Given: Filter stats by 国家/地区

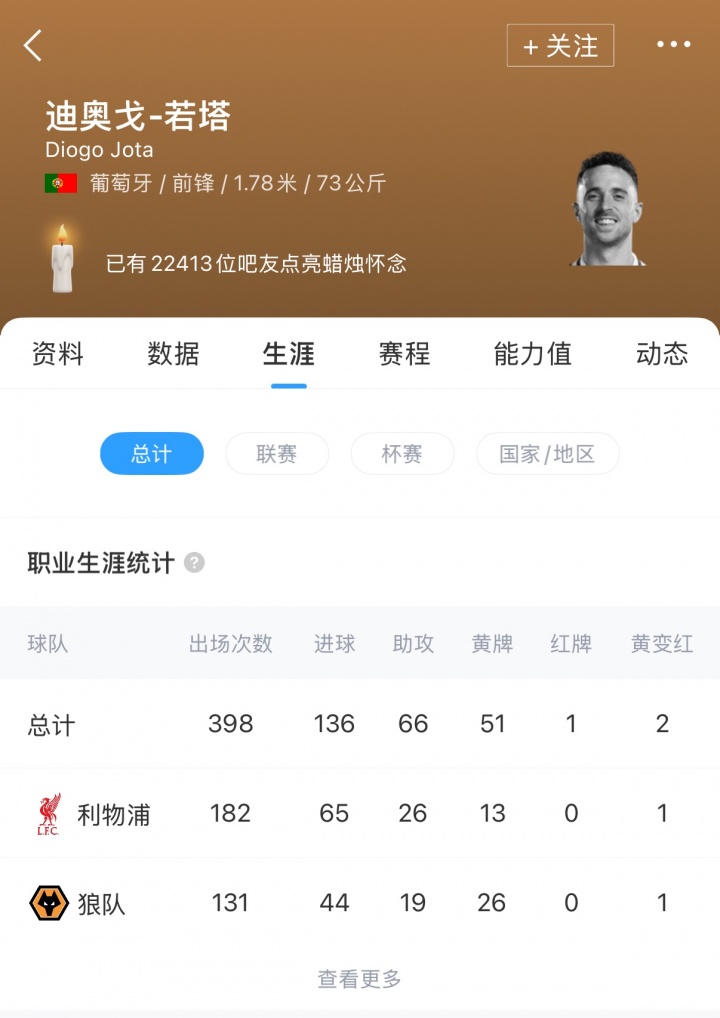Looking at the screenshot, I should (547, 454).
